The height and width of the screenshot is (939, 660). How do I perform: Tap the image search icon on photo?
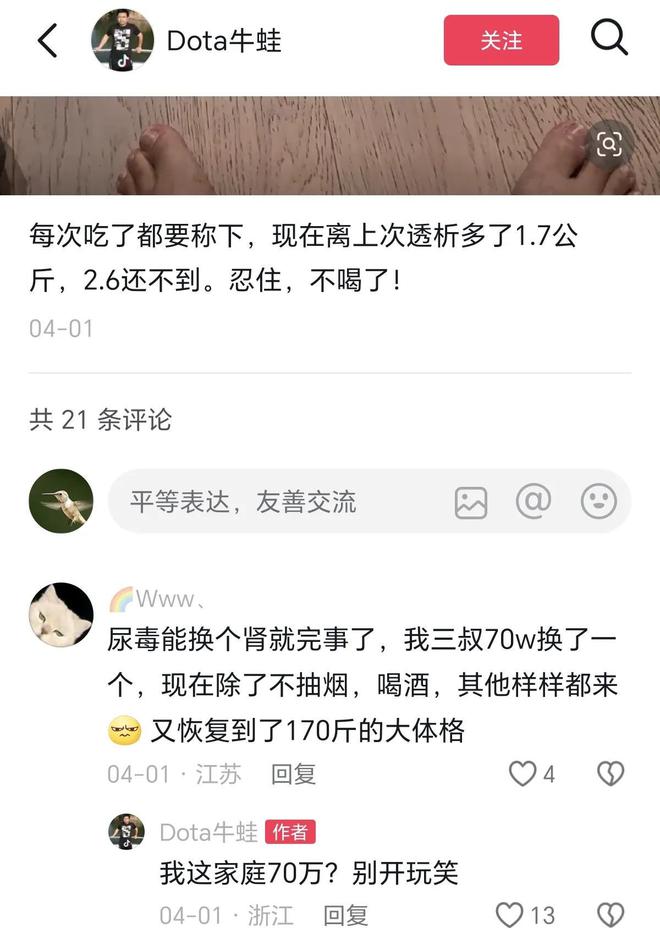[608, 144]
